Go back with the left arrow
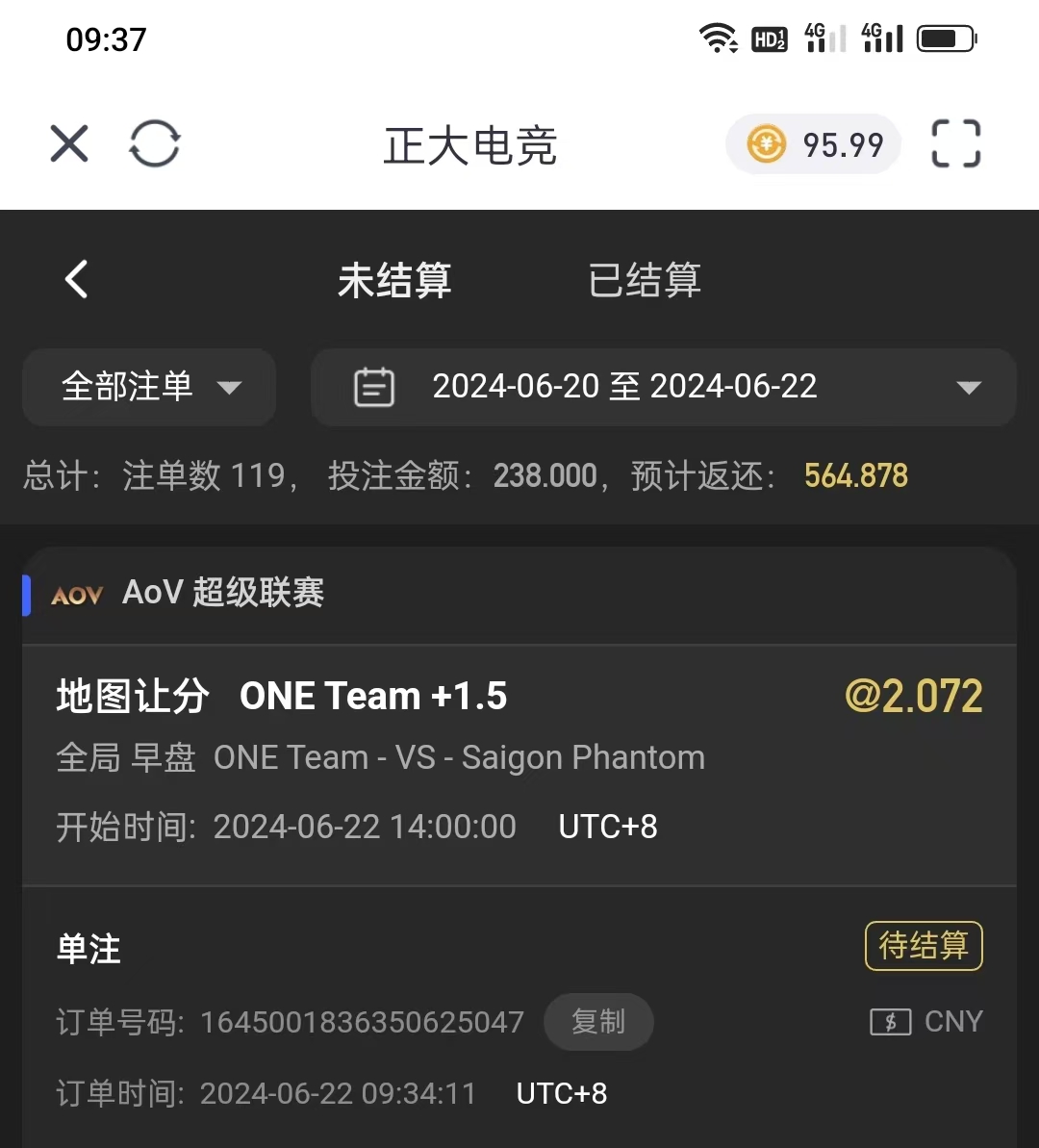This screenshot has width=1039, height=1148. point(77,280)
